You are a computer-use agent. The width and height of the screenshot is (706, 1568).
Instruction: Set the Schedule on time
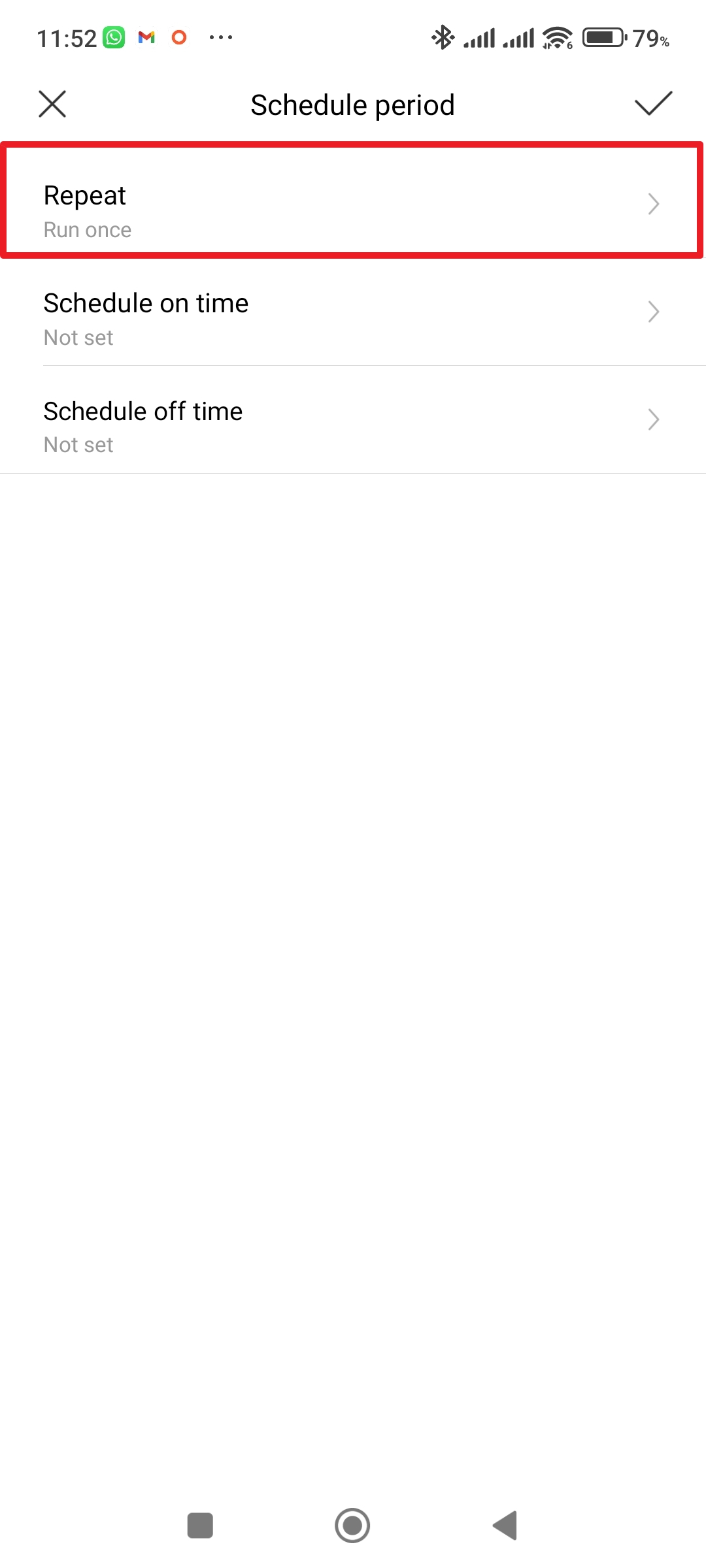point(352,312)
